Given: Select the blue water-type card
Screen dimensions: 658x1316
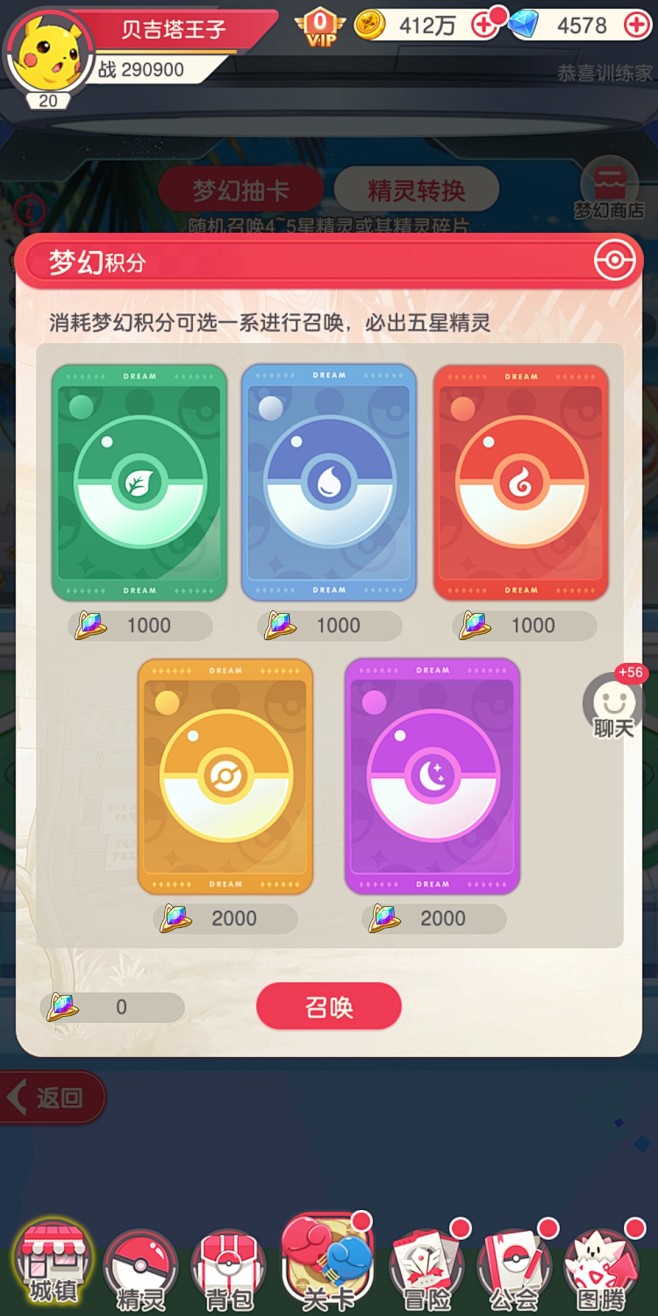Looking at the screenshot, I should click(329, 482).
